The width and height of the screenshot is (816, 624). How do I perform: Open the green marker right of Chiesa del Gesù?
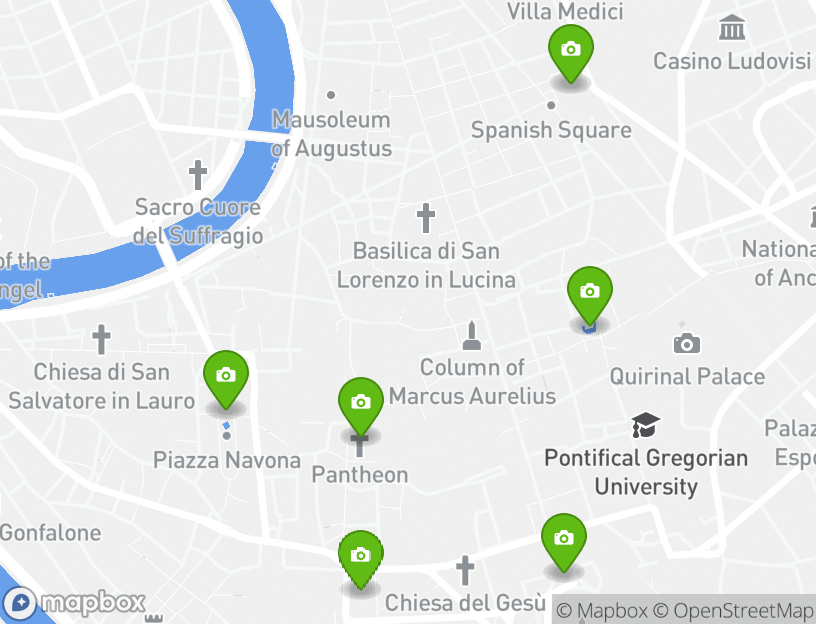point(563,540)
